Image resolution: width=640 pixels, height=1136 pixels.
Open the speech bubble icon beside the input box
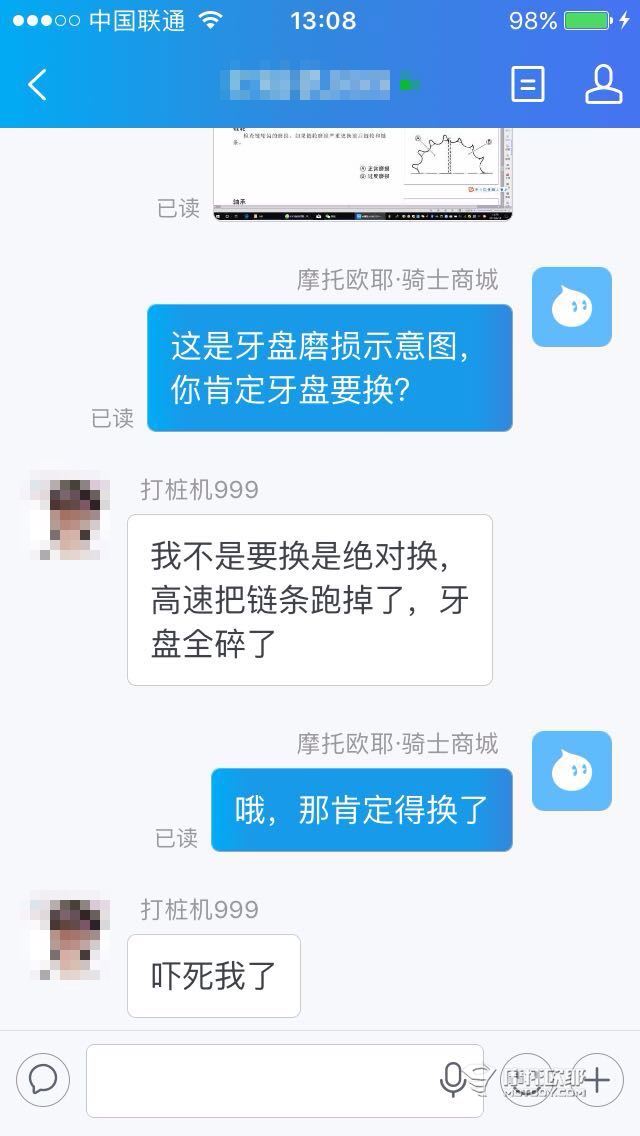(43, 1080)
